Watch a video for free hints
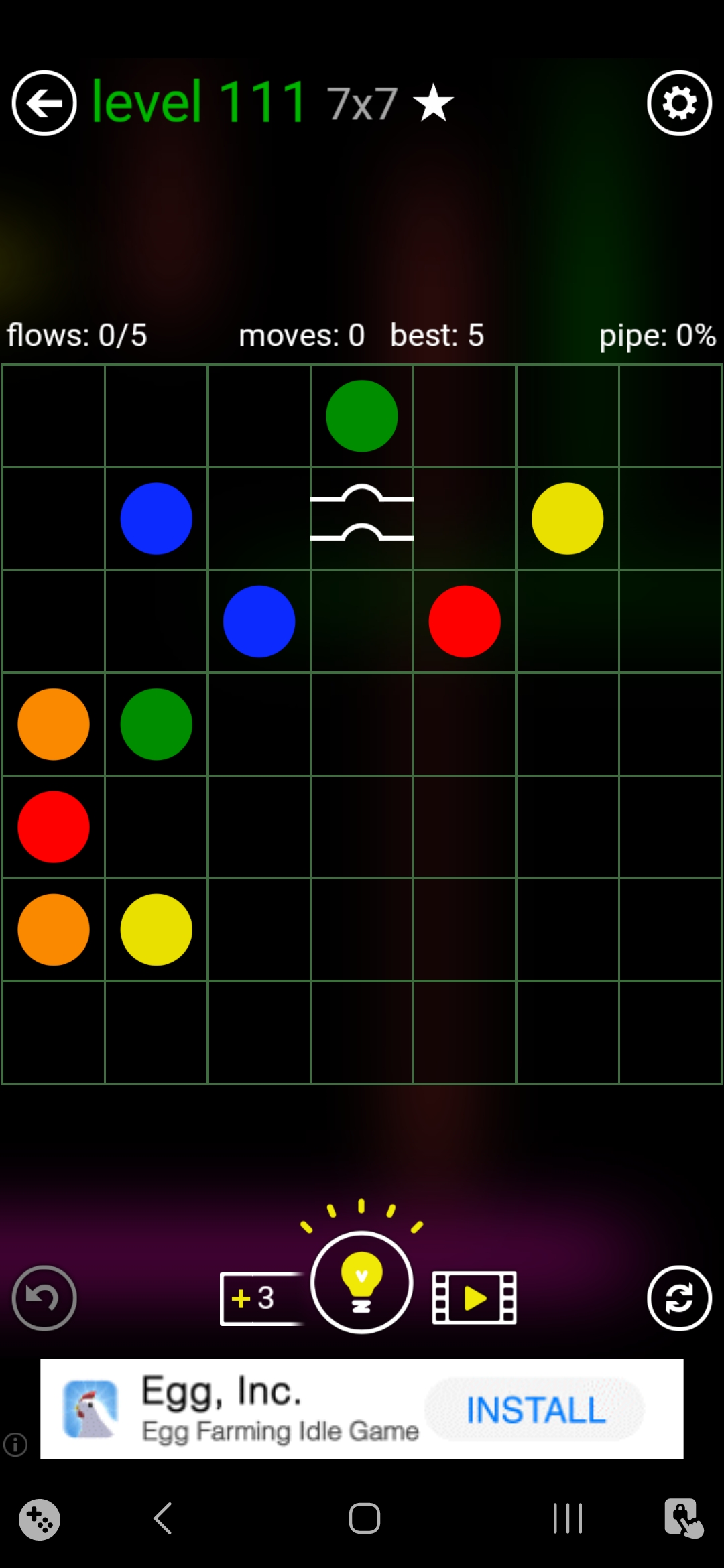Image resolution: width=724 pixels, height=1568 pixels. tap(475, 1298)
